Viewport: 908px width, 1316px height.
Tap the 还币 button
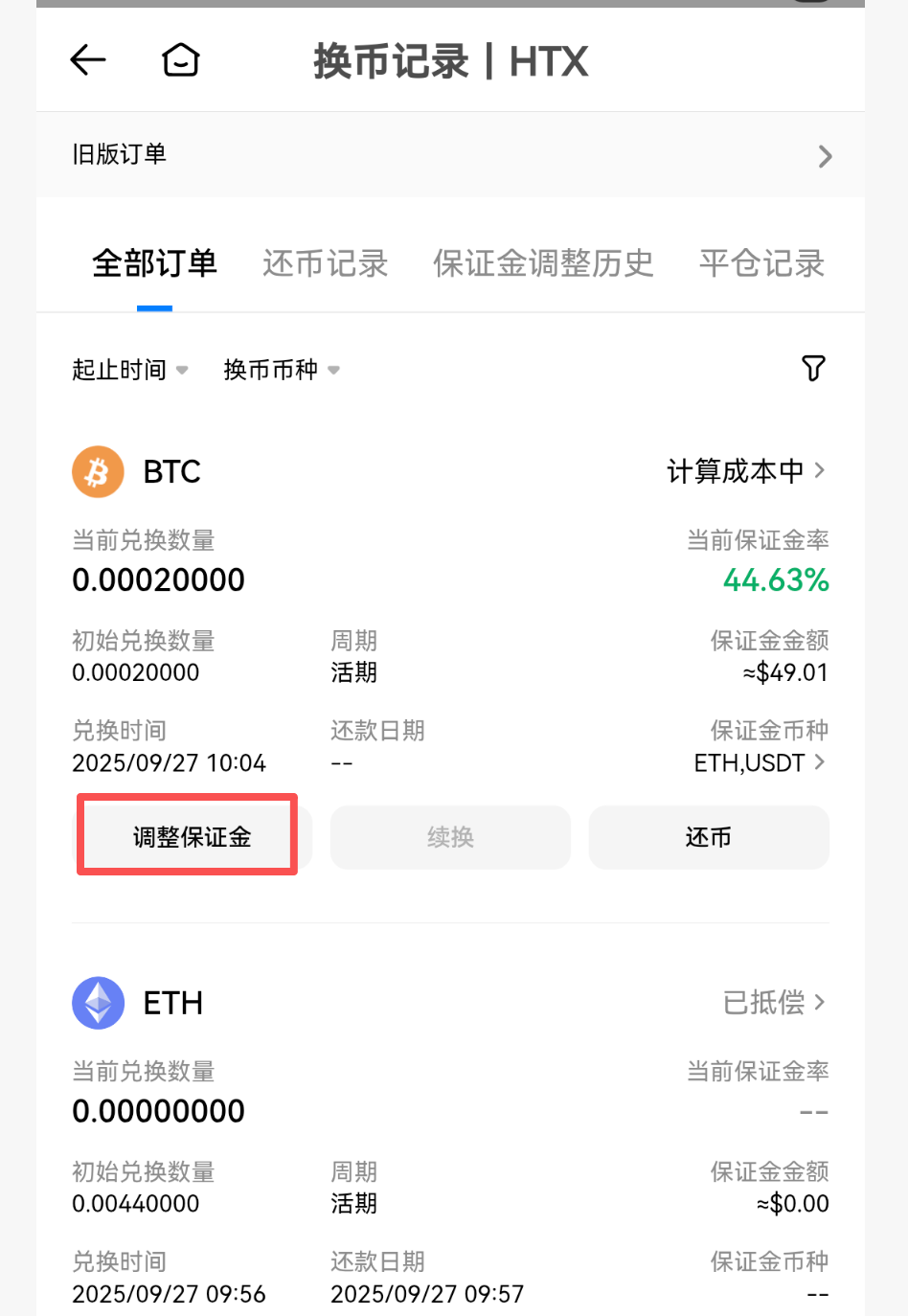point(709,837)
